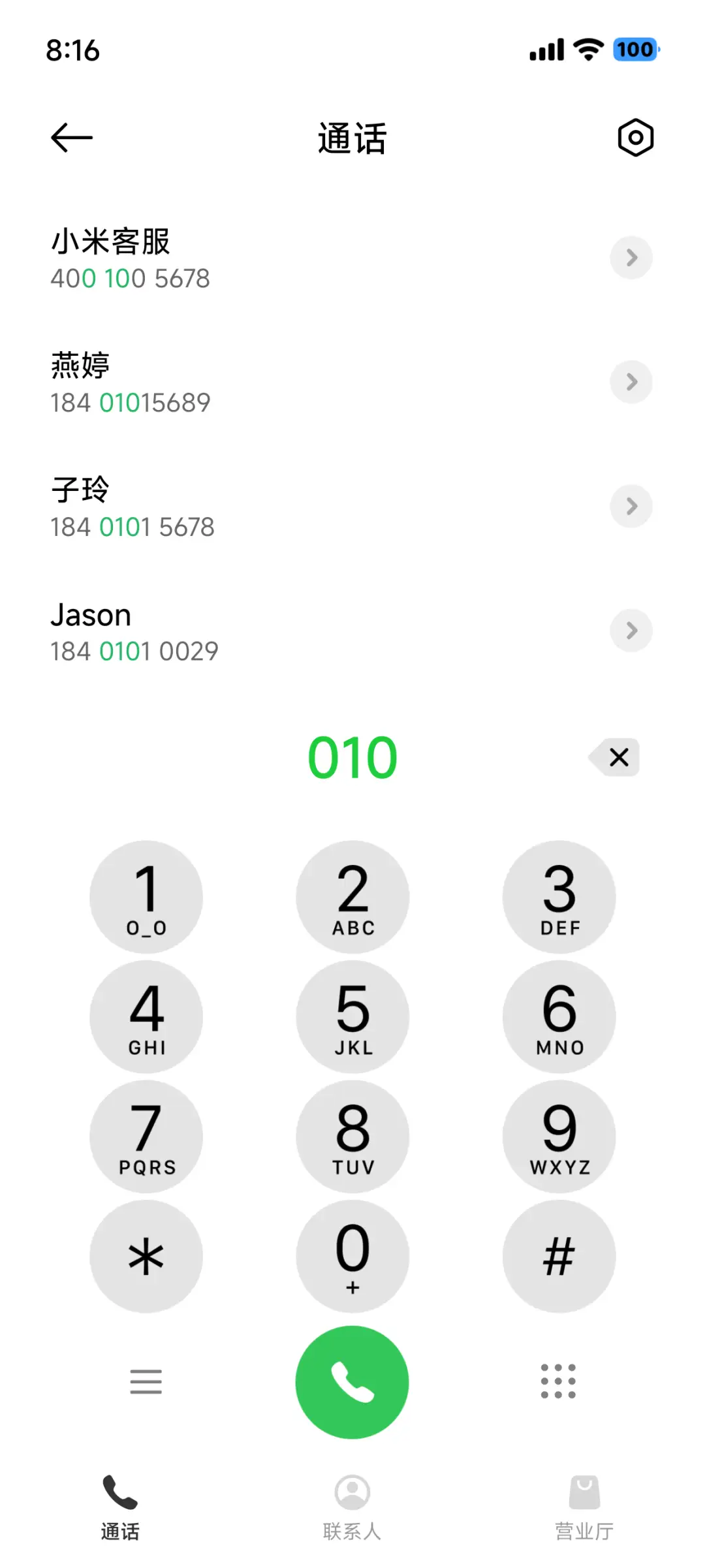This screenshot has height=1568, width=705.
Task: Select the asterisk key on the keypad
Action: [146, 1257]
